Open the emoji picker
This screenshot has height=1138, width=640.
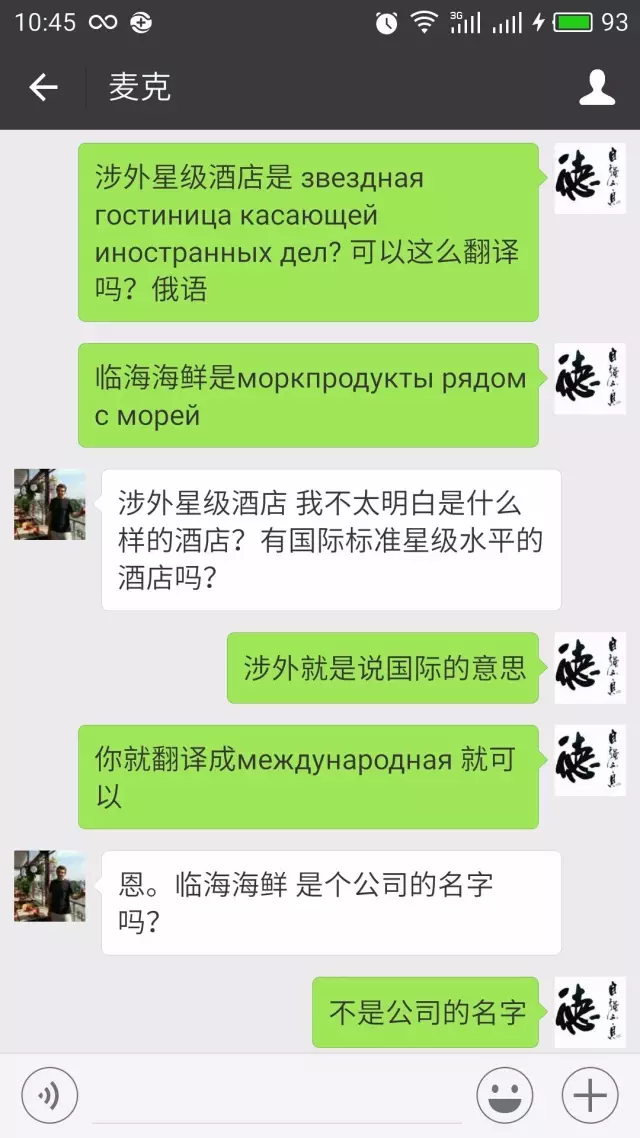pos(504,1095)
